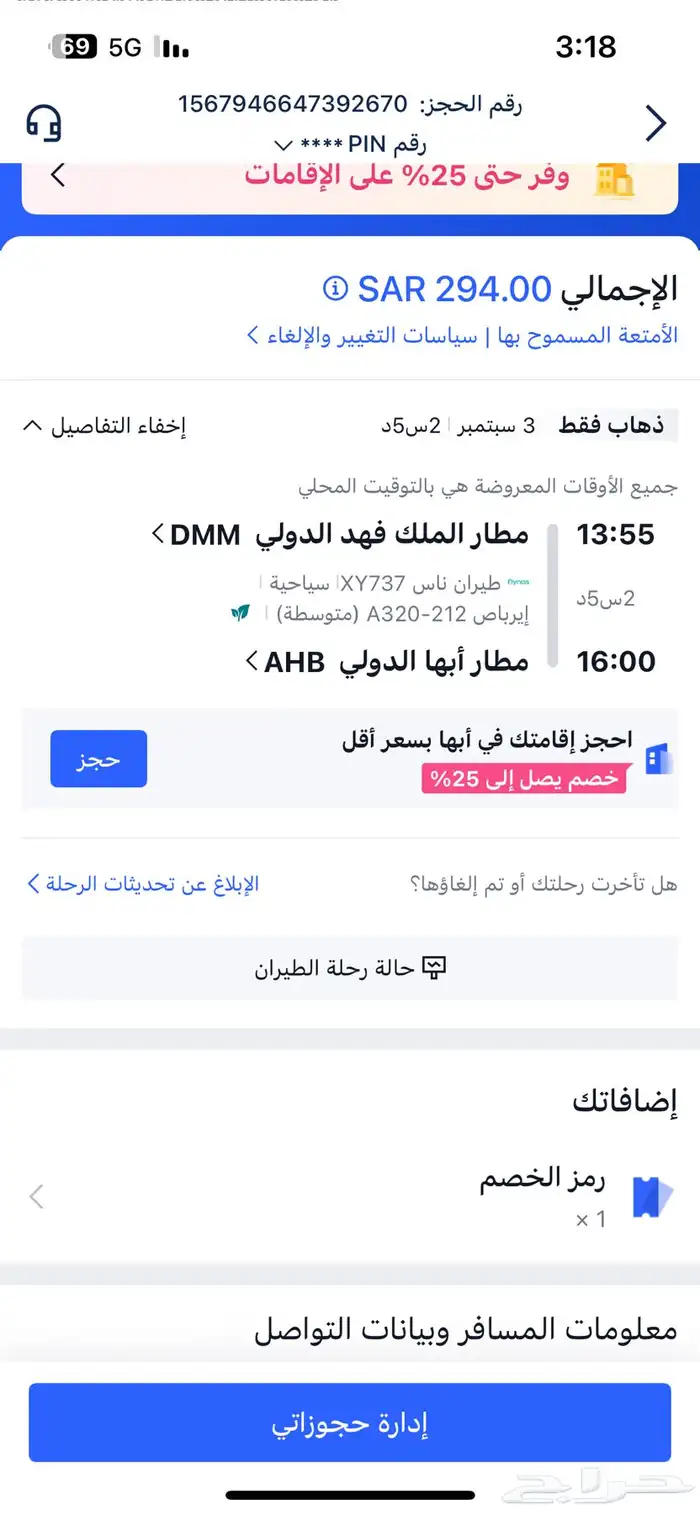
Task: Collapse flight details with إخفاء التفاصيل
Action: [104, 426]
